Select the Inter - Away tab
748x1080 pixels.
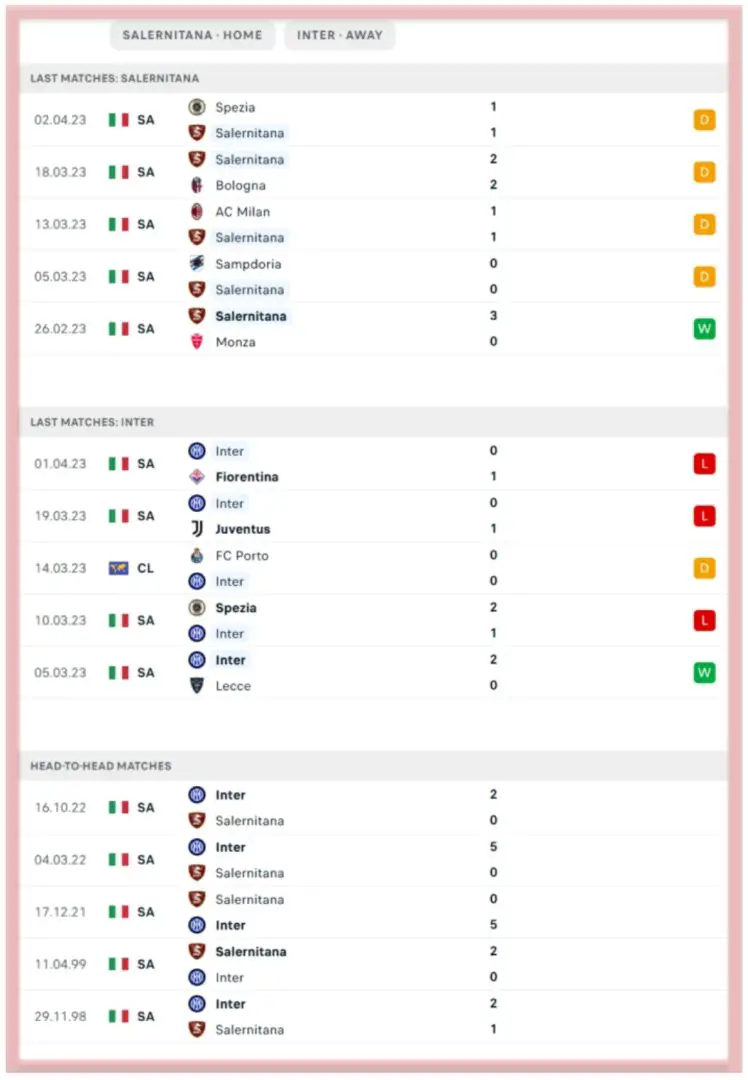(x=340, y=35)
